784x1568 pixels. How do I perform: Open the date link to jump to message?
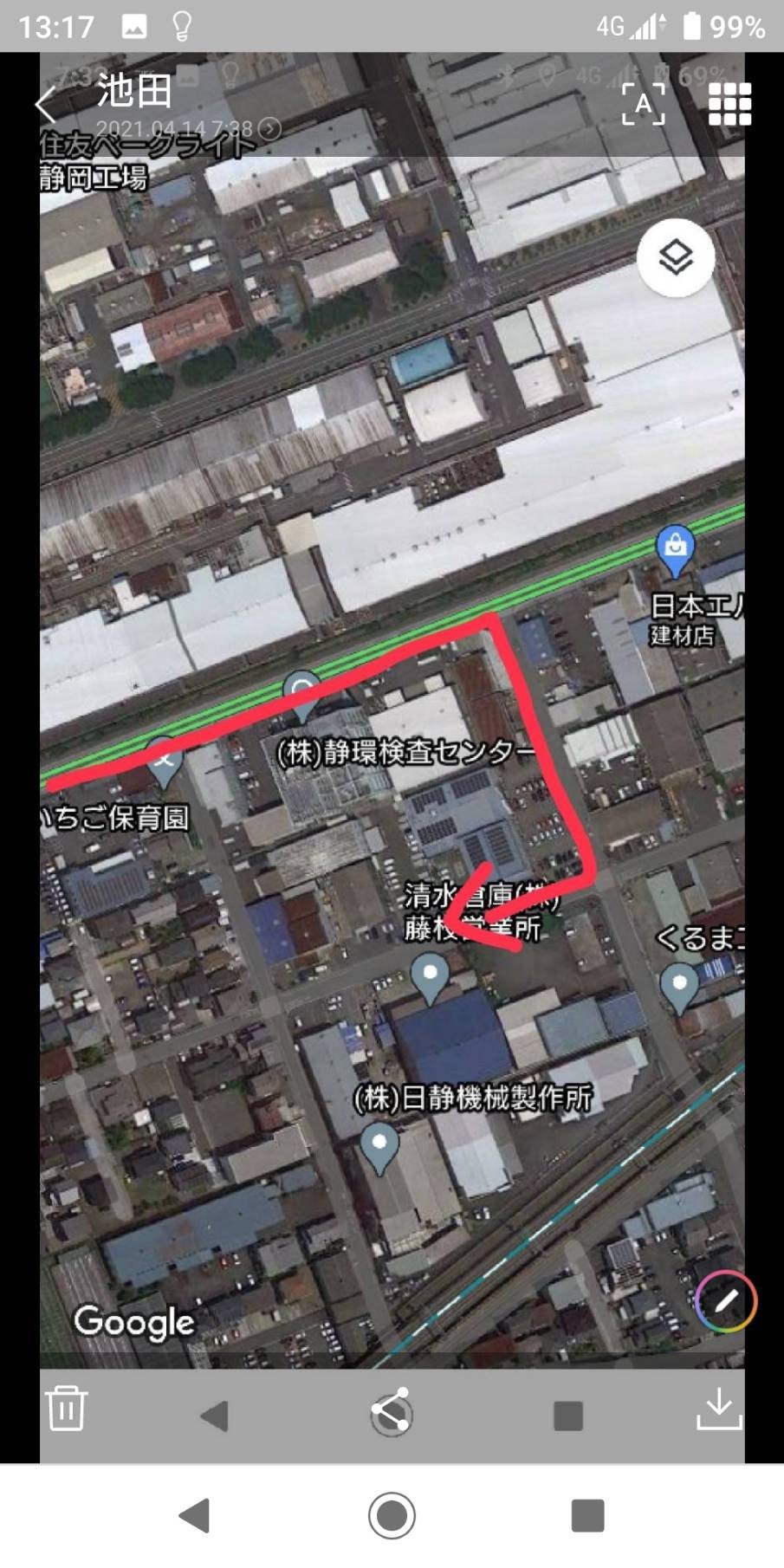pyautogui.click(x=189, y=129)
